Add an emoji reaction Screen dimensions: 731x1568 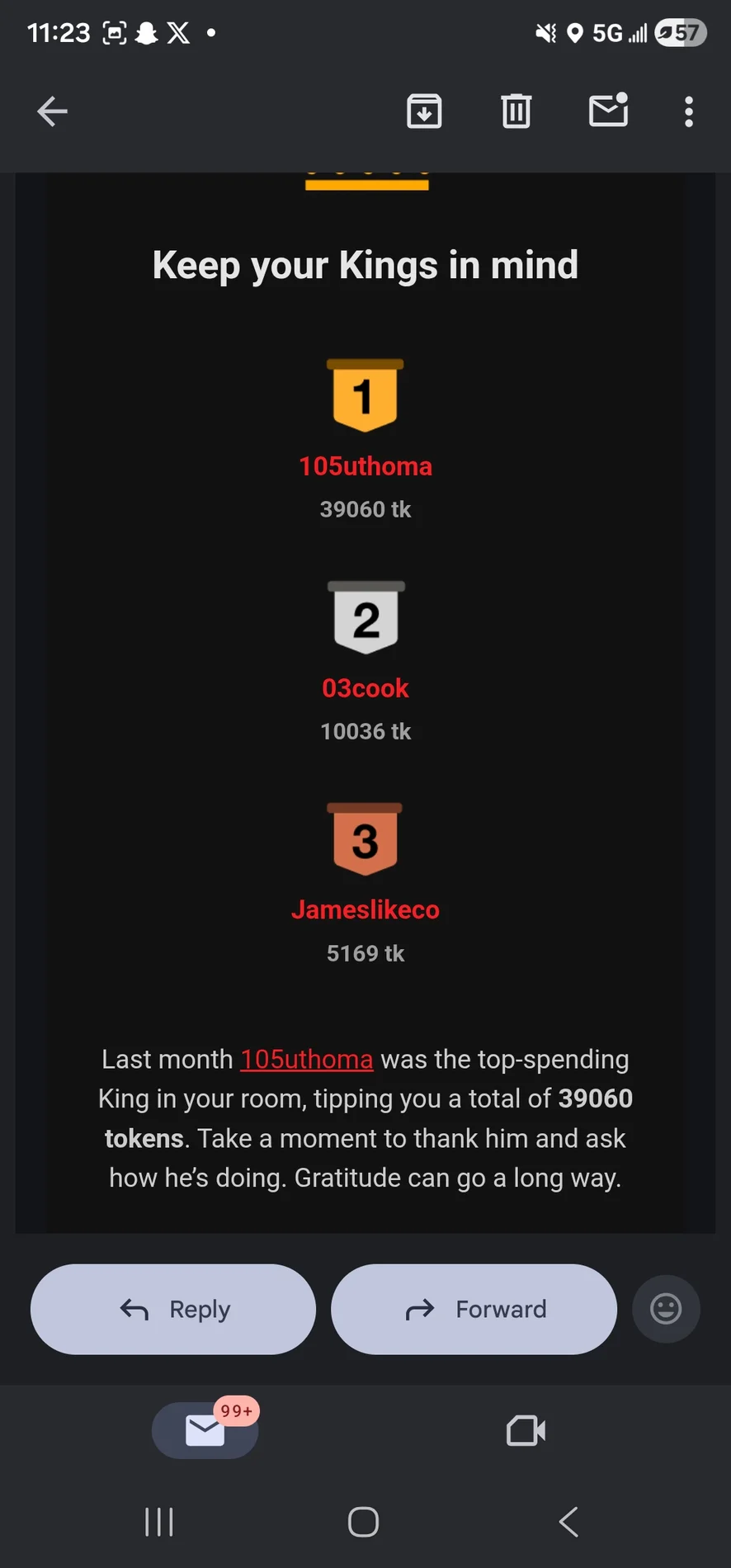coord(665,1309)
